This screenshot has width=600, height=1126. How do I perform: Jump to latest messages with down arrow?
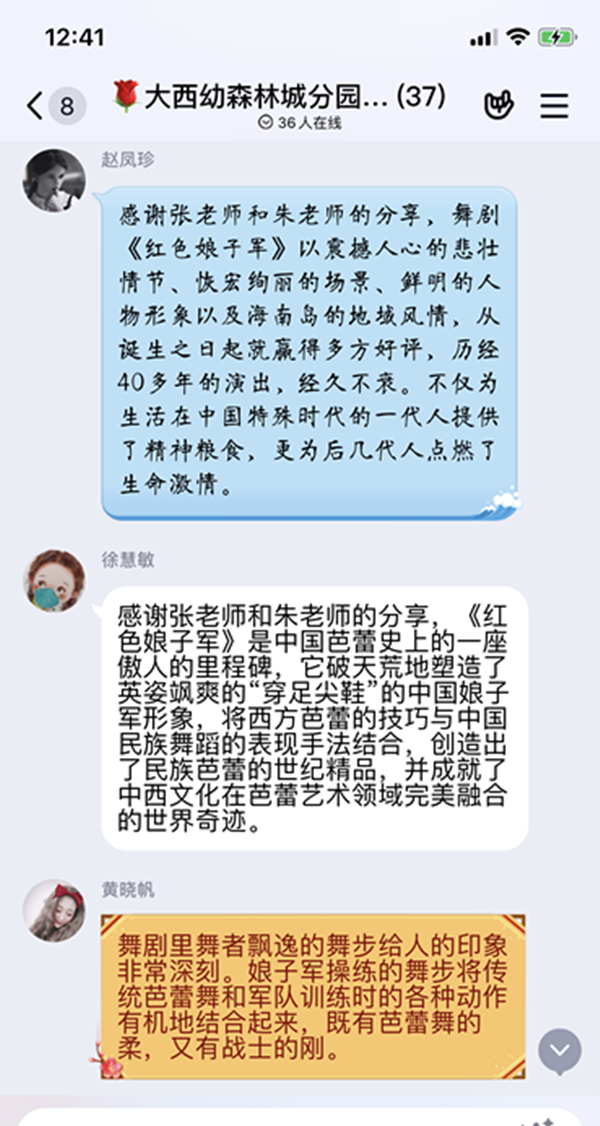[559, 1050]
